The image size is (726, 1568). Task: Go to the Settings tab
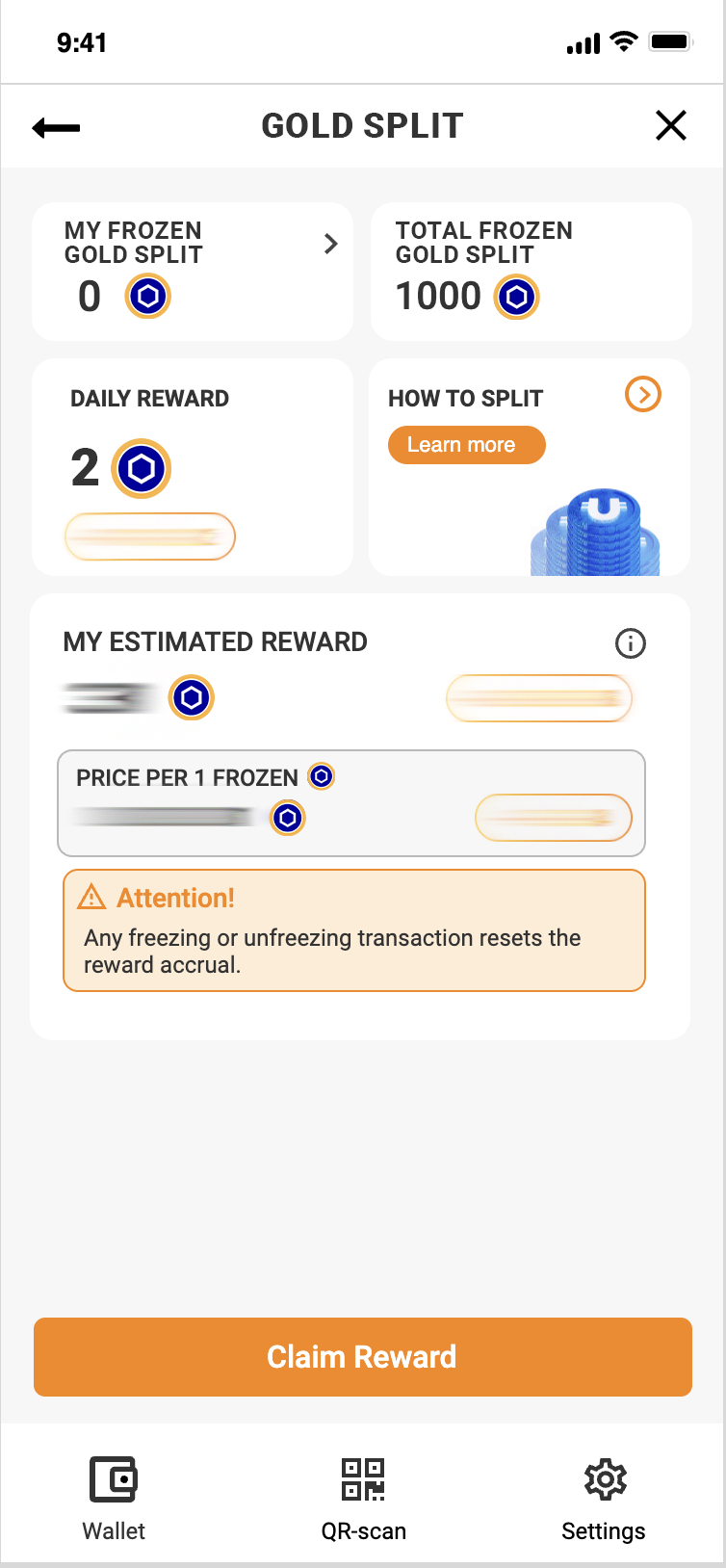604,1493
